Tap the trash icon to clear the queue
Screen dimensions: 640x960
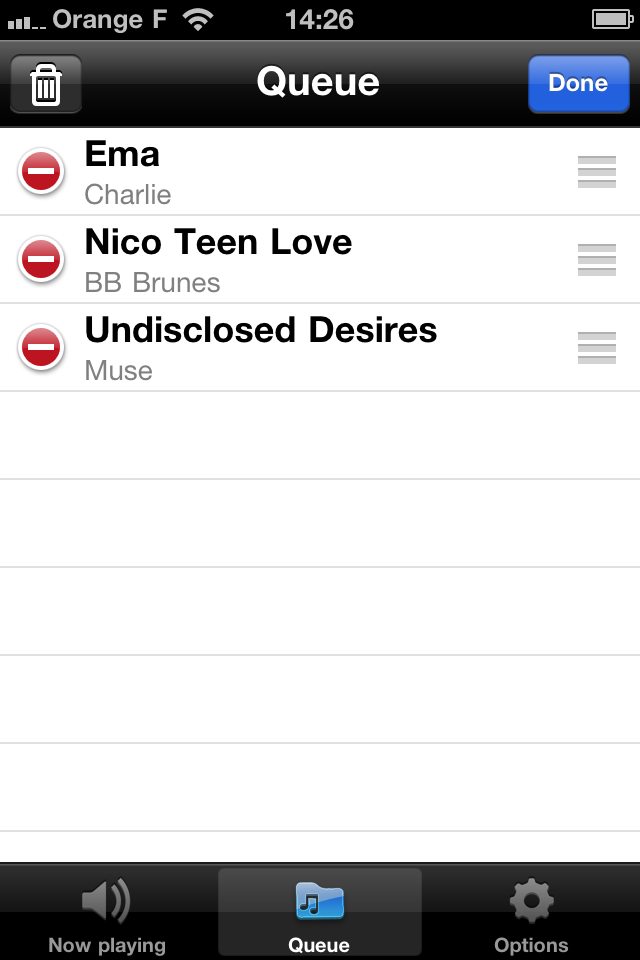pyautogui.click(x=45, y=84)
